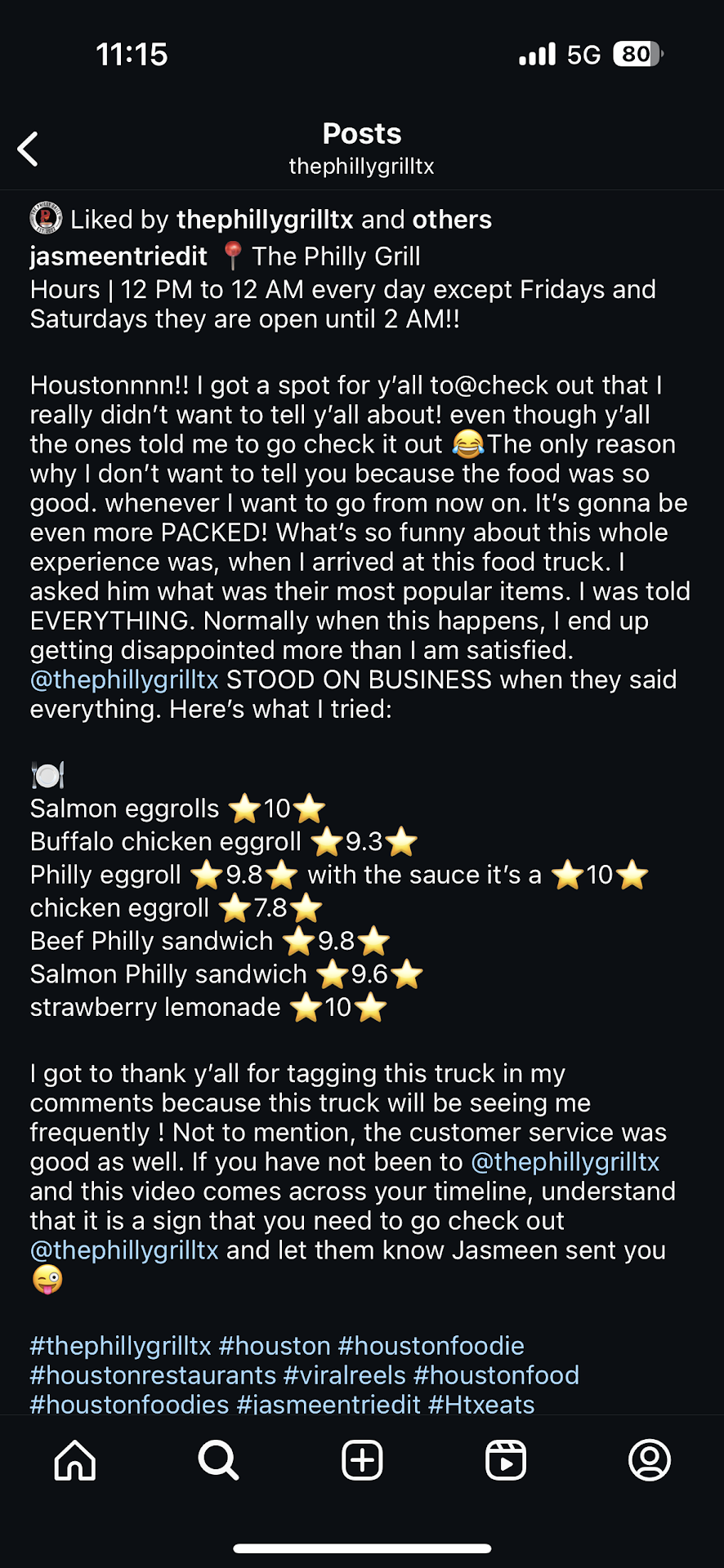Open thephillygrilltx from the Liked by line
724x1568 pixels.
tap(265, 220)
